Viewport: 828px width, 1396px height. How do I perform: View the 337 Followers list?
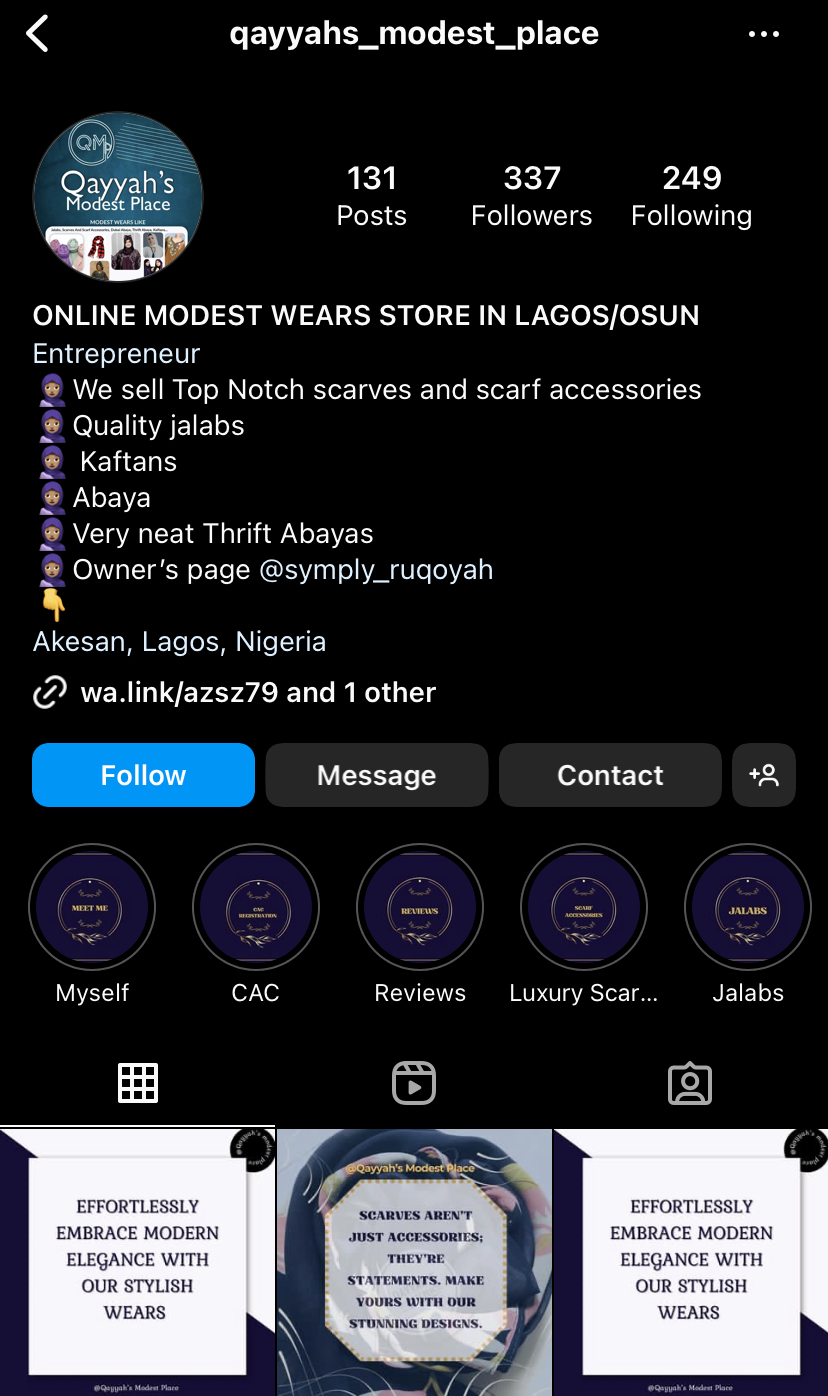click(531, 195)
